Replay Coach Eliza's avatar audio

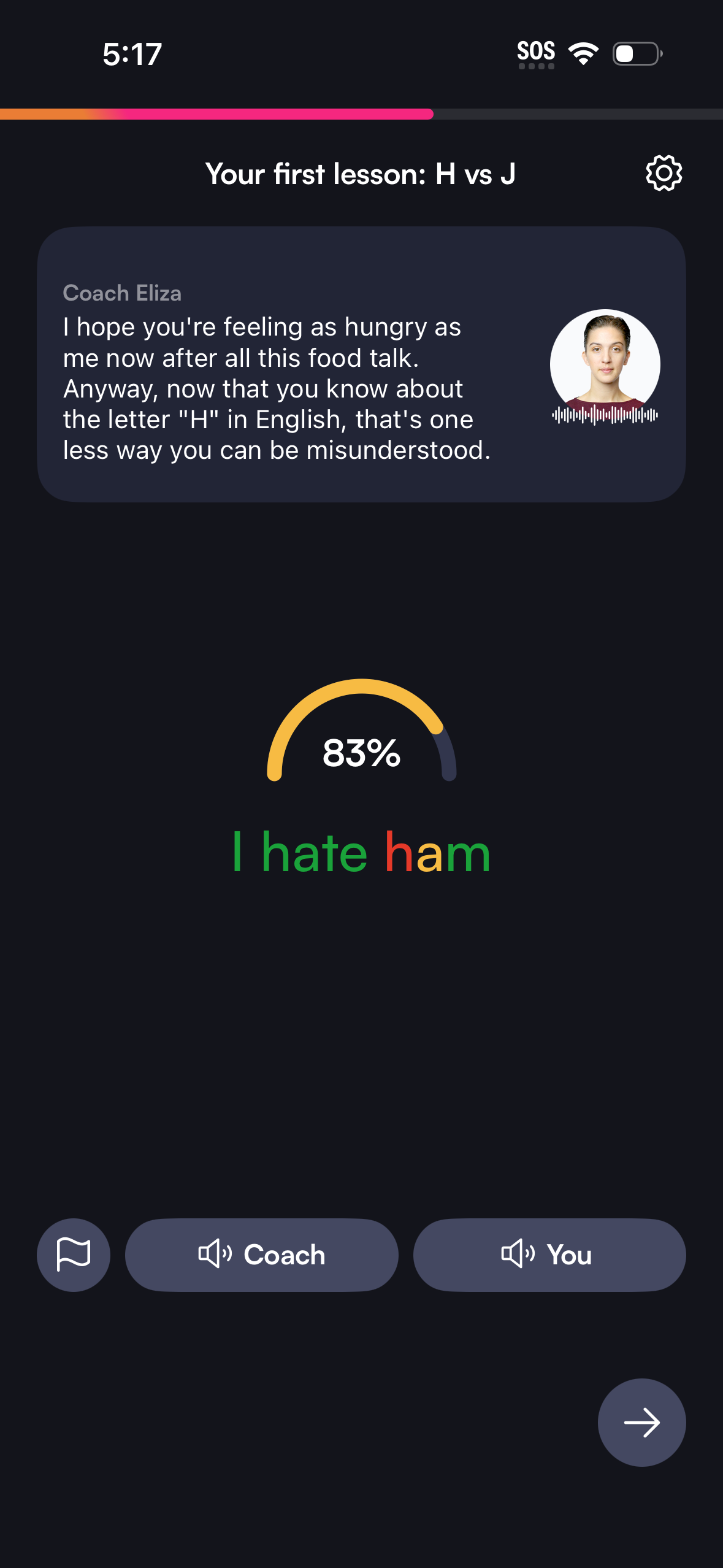point(605,366)
